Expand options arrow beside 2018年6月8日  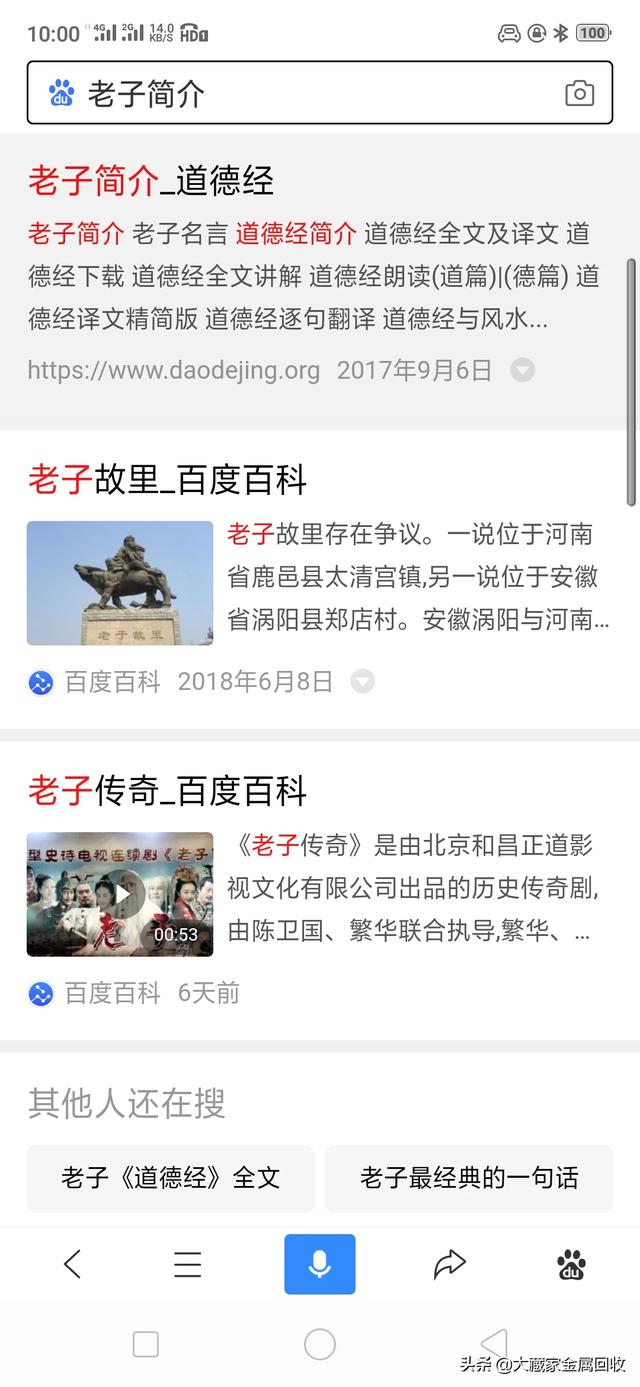coord(362,682)
